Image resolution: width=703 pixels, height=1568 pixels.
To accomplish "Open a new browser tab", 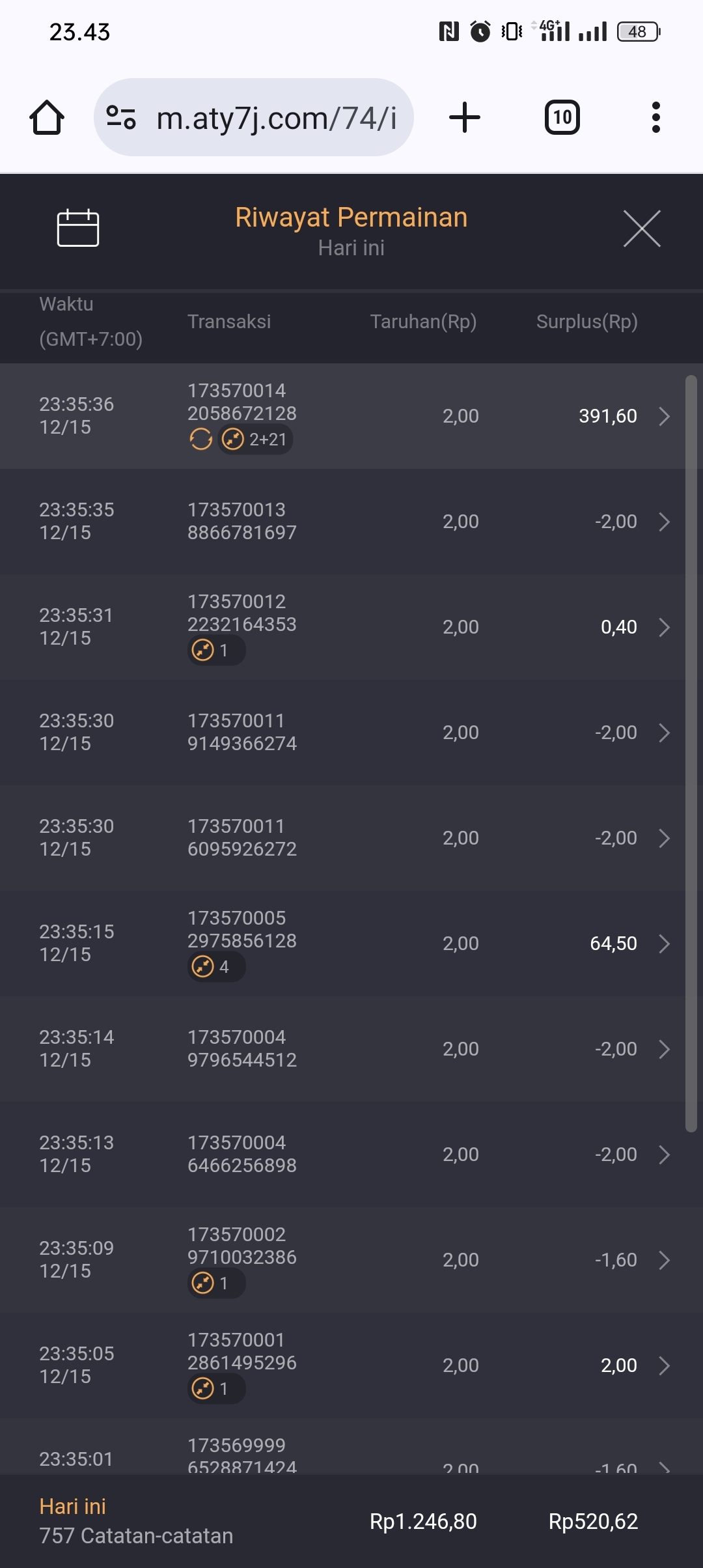I will [465, 118].
